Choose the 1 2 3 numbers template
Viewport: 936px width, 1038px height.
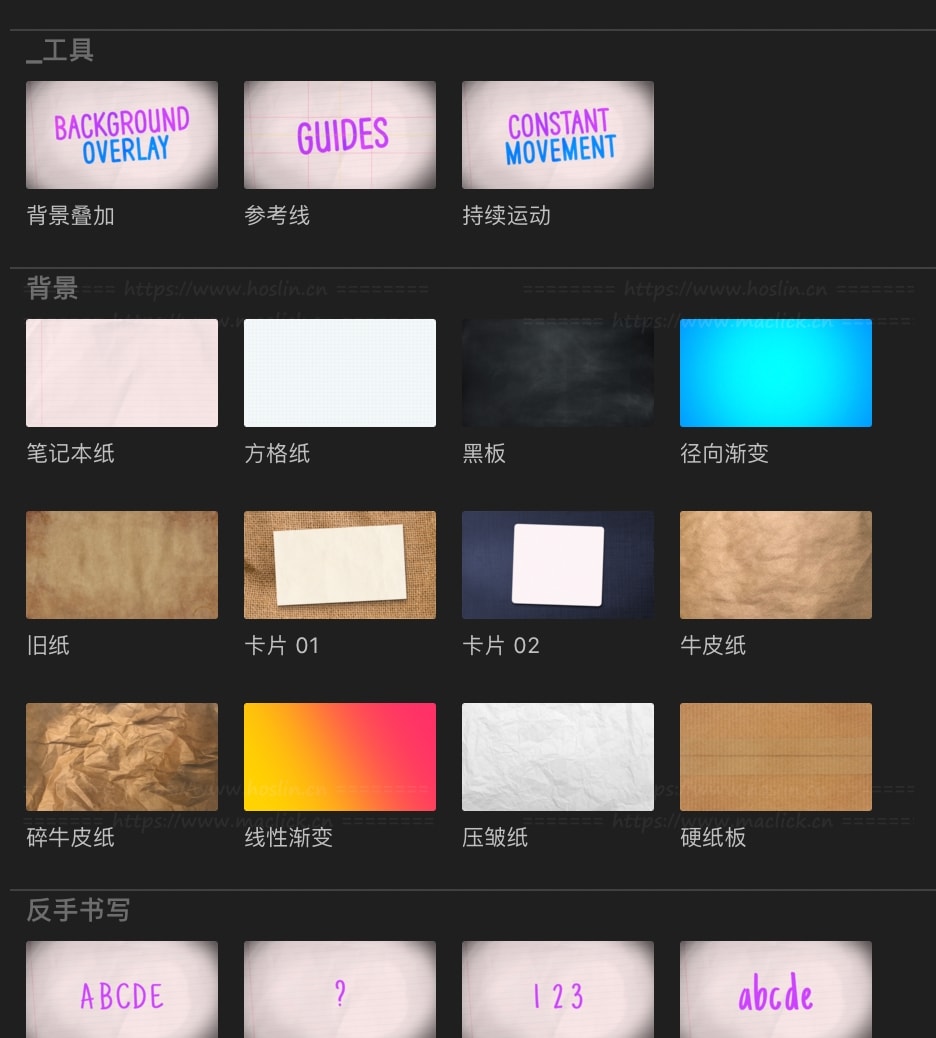pyautogui.click(x=558, y=990)
